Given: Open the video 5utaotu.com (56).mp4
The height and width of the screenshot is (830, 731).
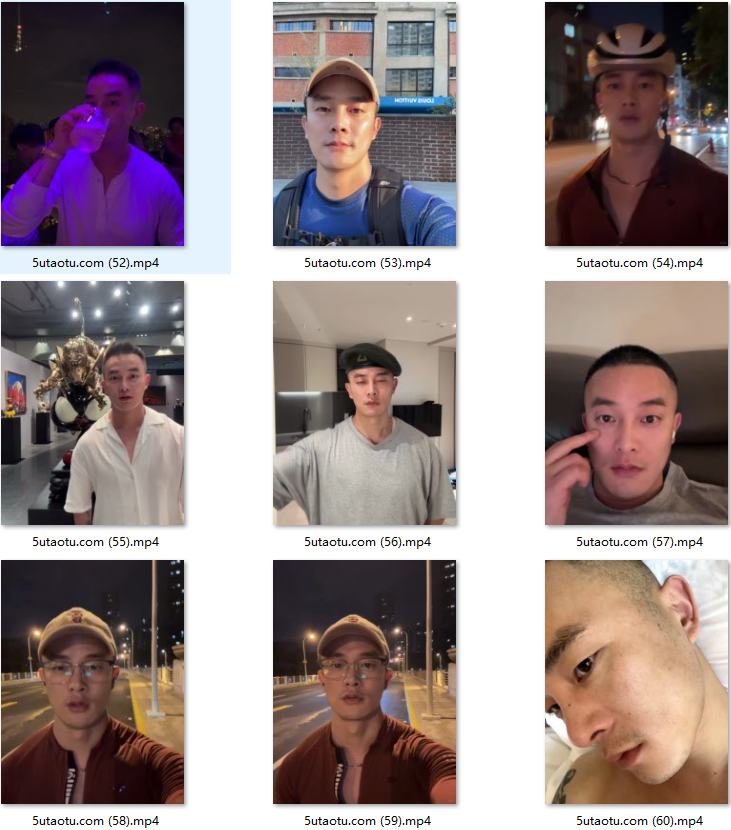Looking at the screenshot, I should click(x=364, y=403).
